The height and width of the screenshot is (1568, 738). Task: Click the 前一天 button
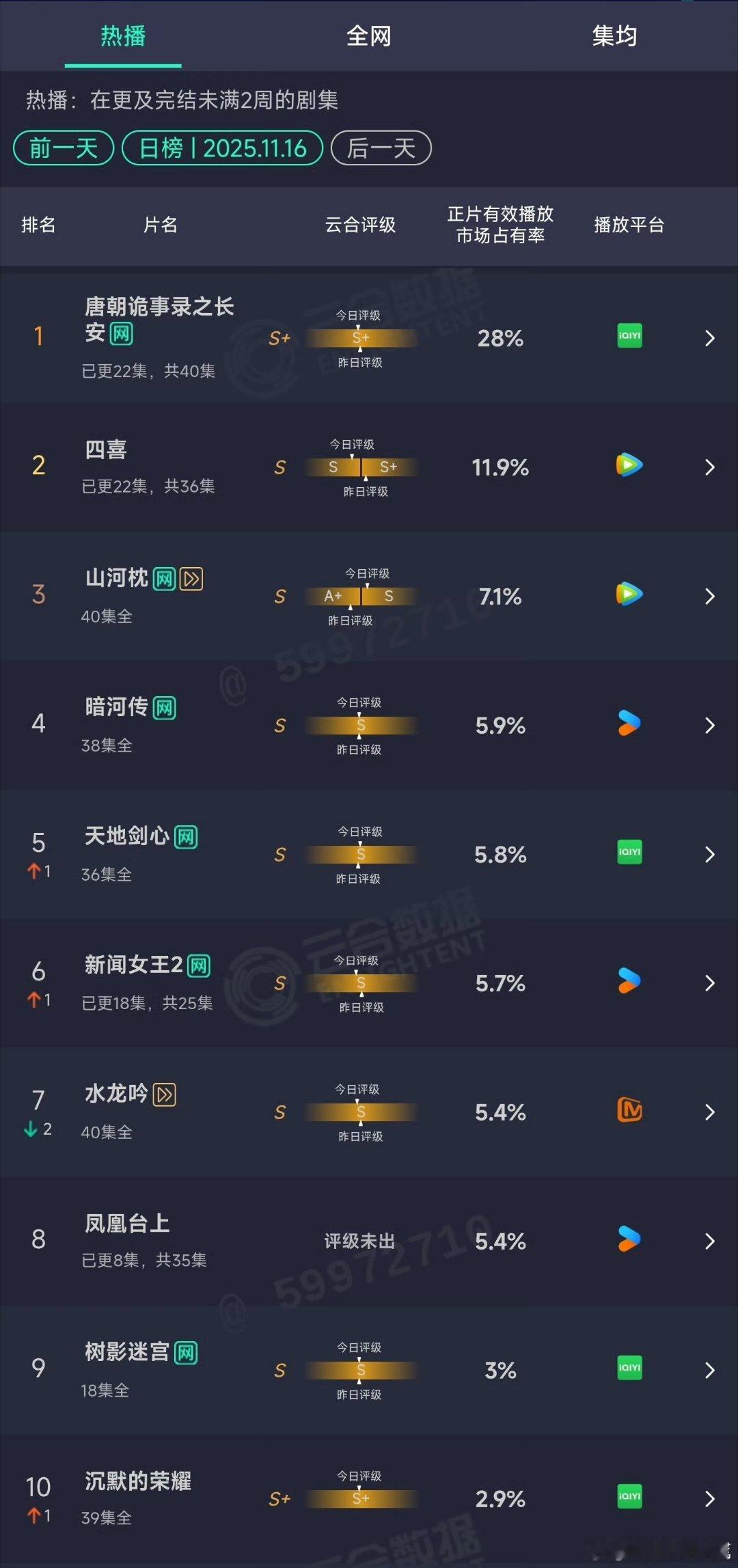tap(63, 148)
